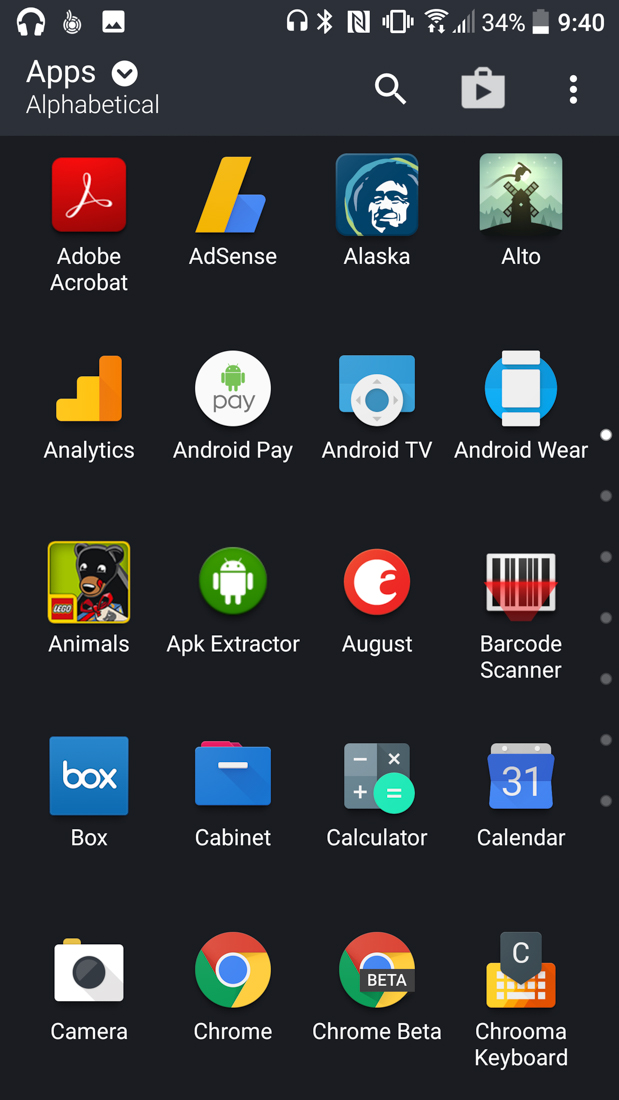Launch Barcode Scanner
The image size is (619, 1100).
521,583
